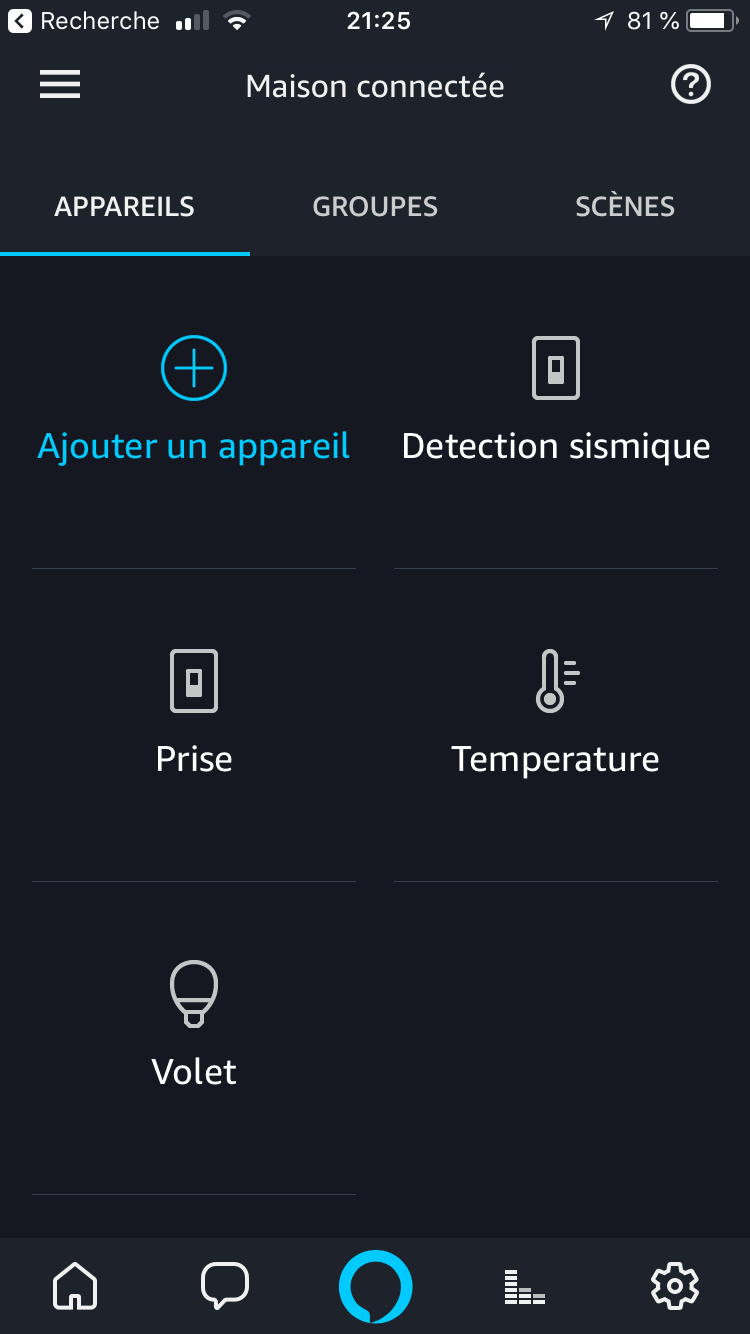Viewport: 750px width, 1334px height.
Task: Tap Ajouter un appareil
Action: [194, 412]
